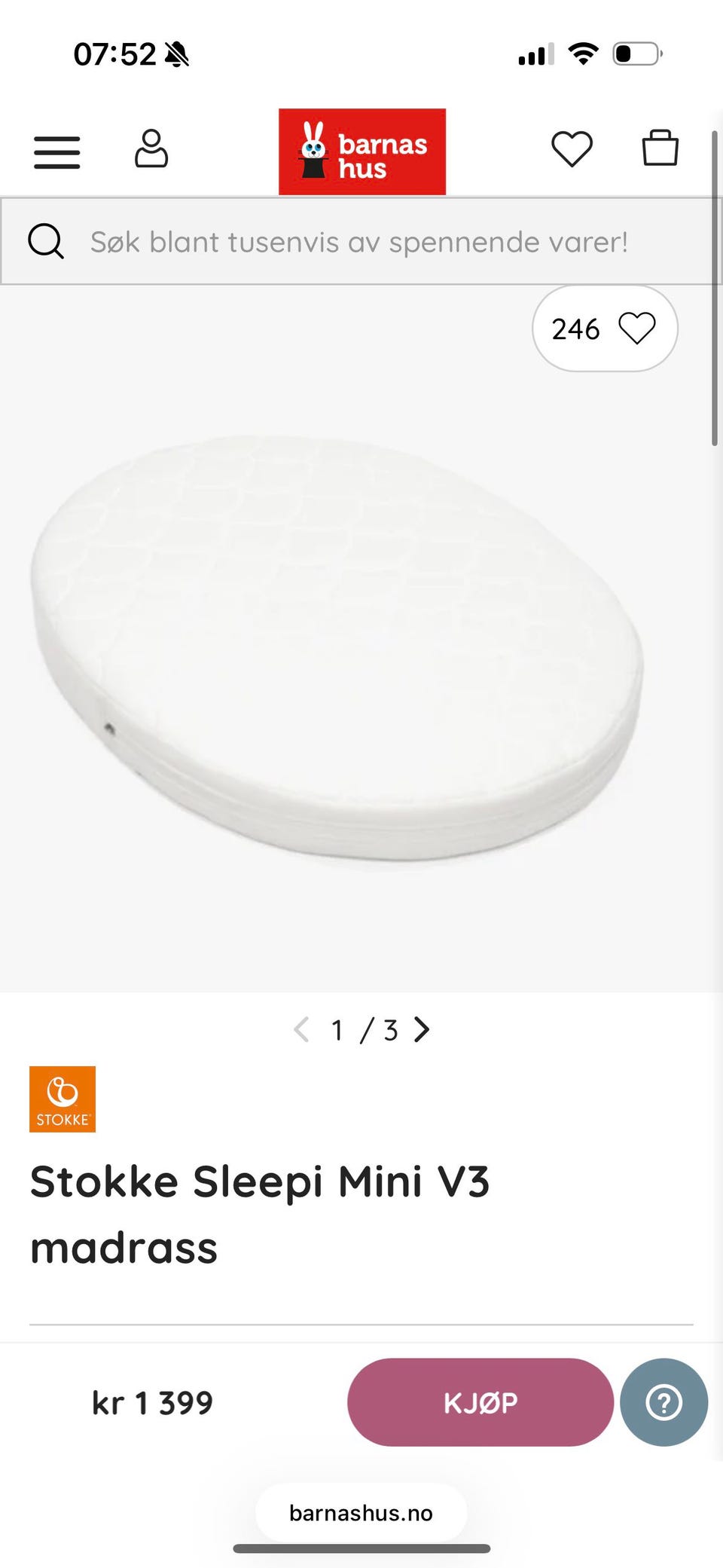Open the Stokke brand page
This screenshot has width=723, height=1568.
pyautogui.click(x=63, y=1099)
